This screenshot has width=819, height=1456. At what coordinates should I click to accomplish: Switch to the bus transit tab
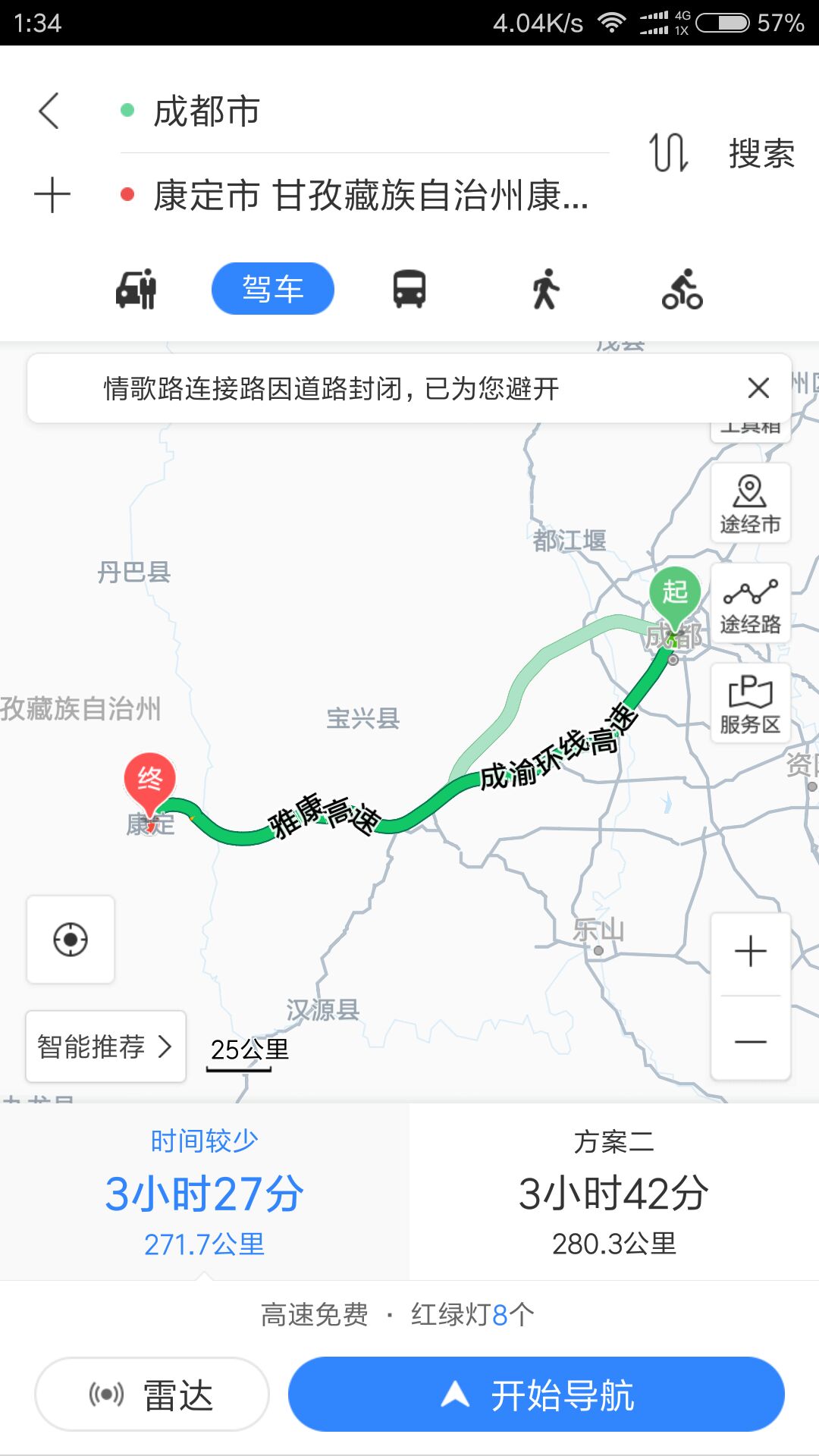409,290
